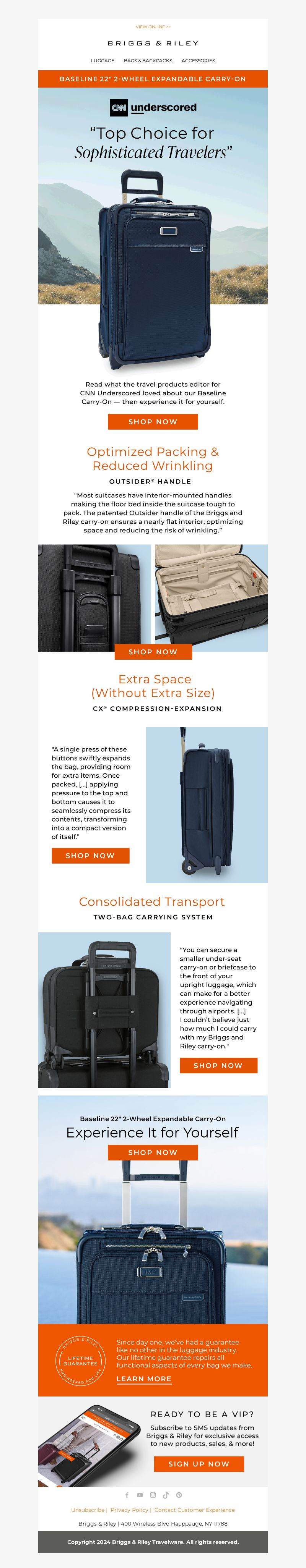Open Learn More about the lifetime guarantee
The width and height of the screenshot is (306, 1568).
(144, 1379)
